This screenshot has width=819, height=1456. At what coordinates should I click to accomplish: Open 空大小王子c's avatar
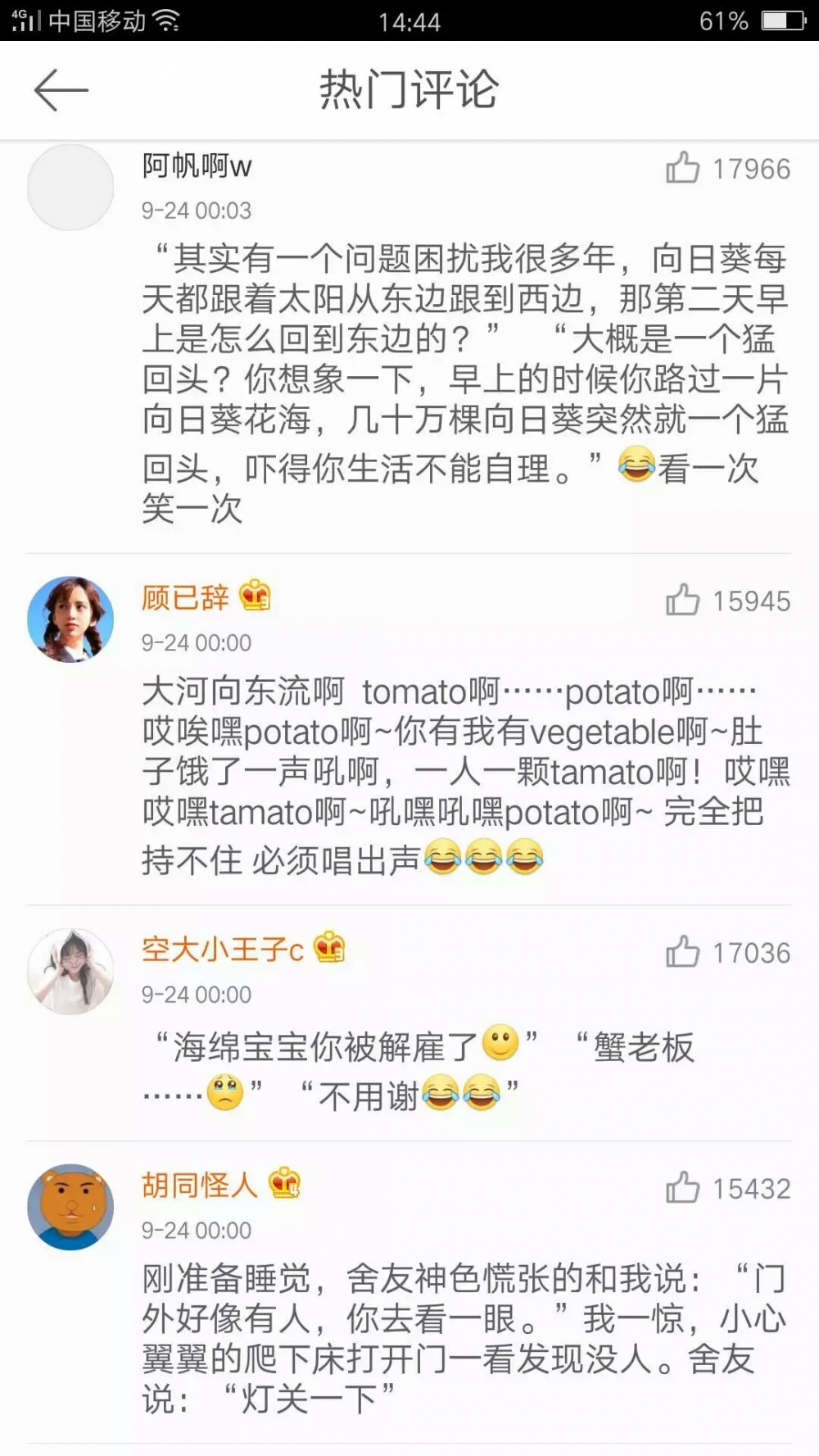tap(70, 971)
